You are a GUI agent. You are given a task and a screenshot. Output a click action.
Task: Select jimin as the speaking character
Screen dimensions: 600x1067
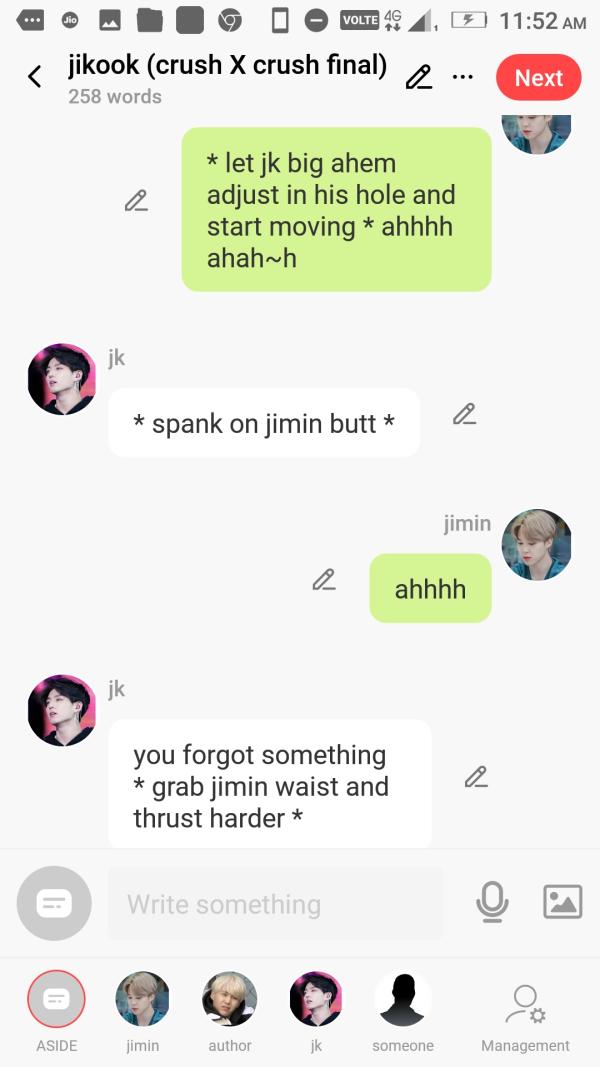142,999
